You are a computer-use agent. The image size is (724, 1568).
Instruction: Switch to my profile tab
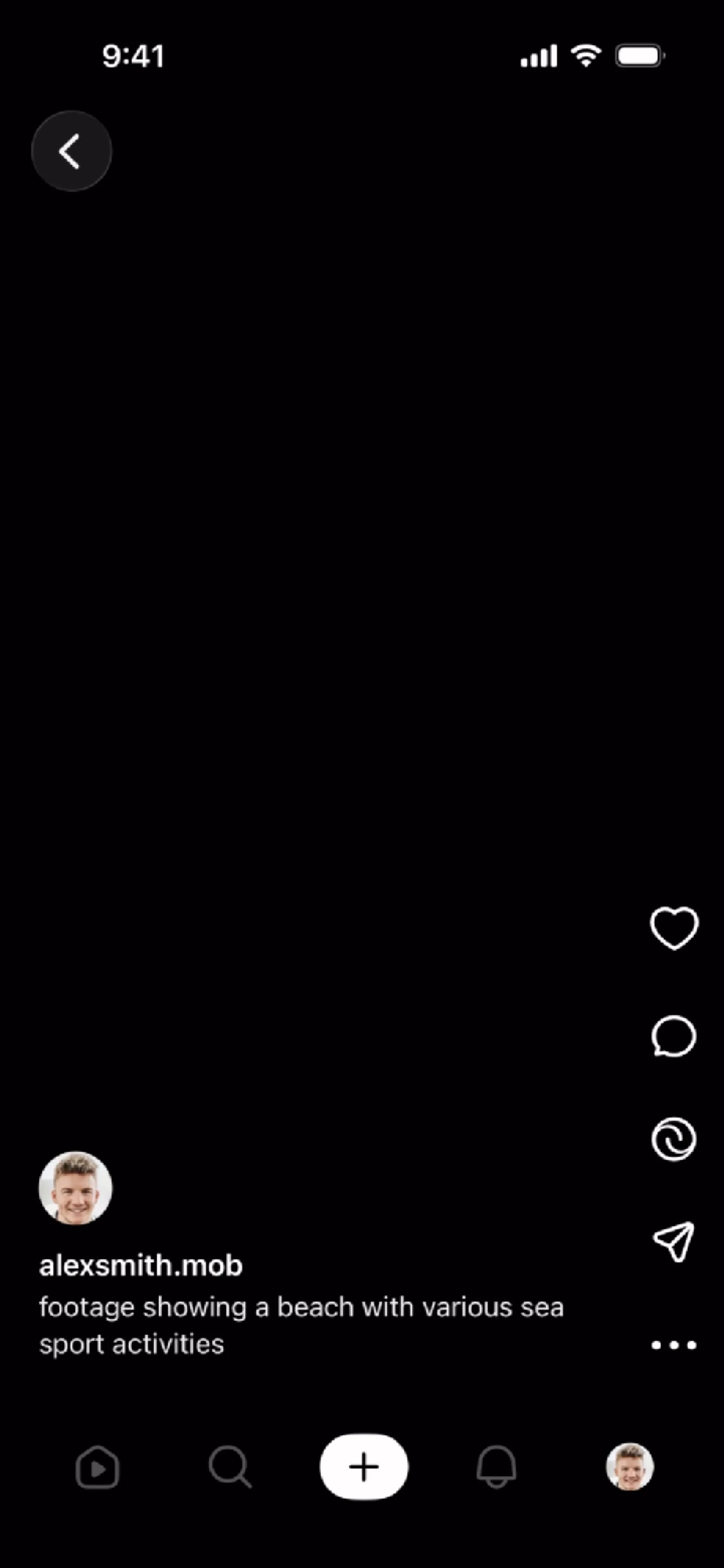tap(630, 1467)
